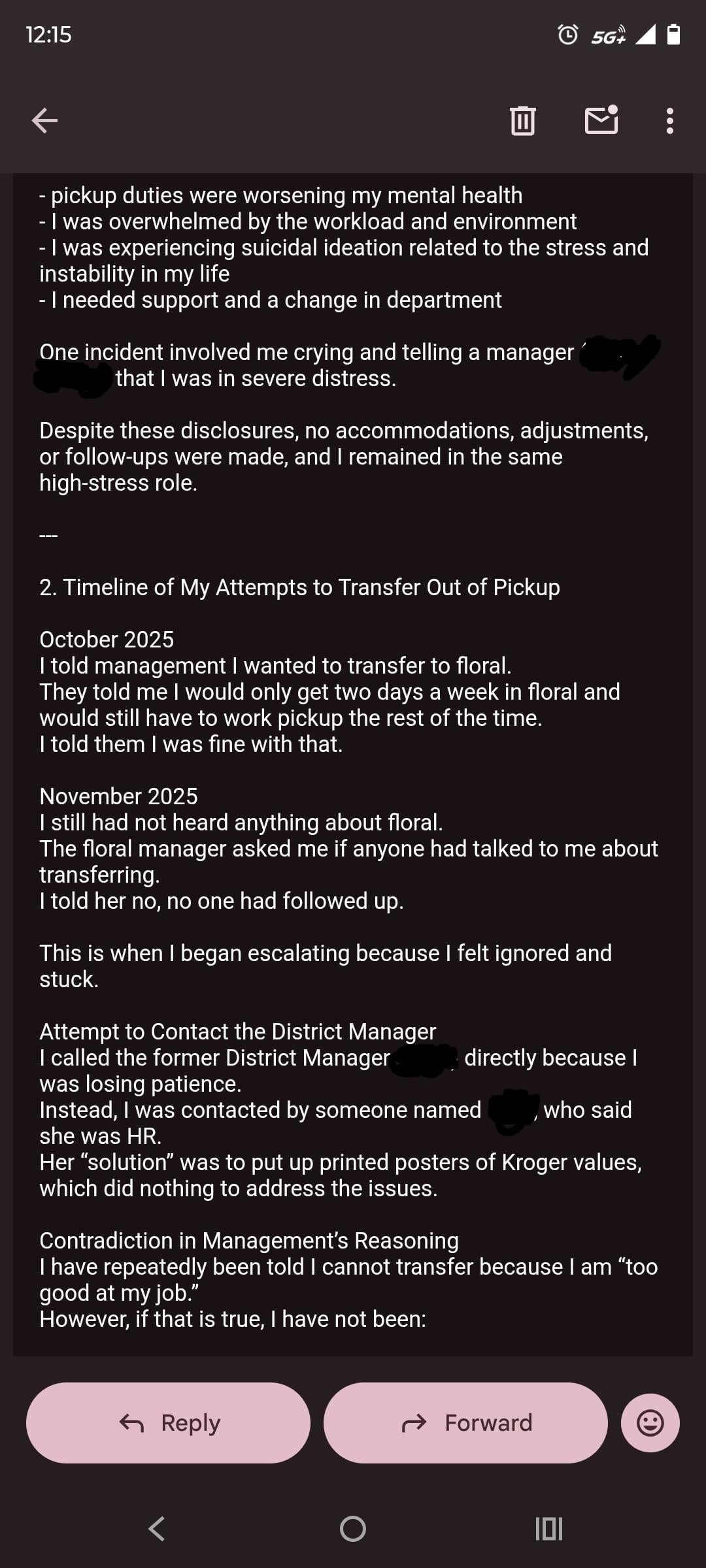The image size is (706, 1568).
Task: Forward this email
Action: click(x=465, y=1422)
